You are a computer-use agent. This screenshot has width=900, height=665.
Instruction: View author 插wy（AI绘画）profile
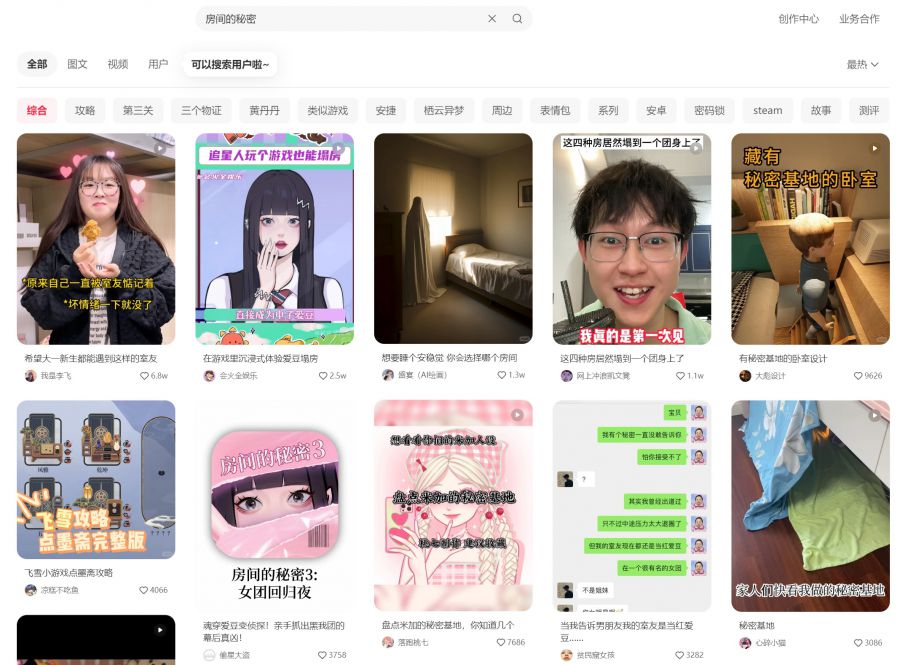412,375
